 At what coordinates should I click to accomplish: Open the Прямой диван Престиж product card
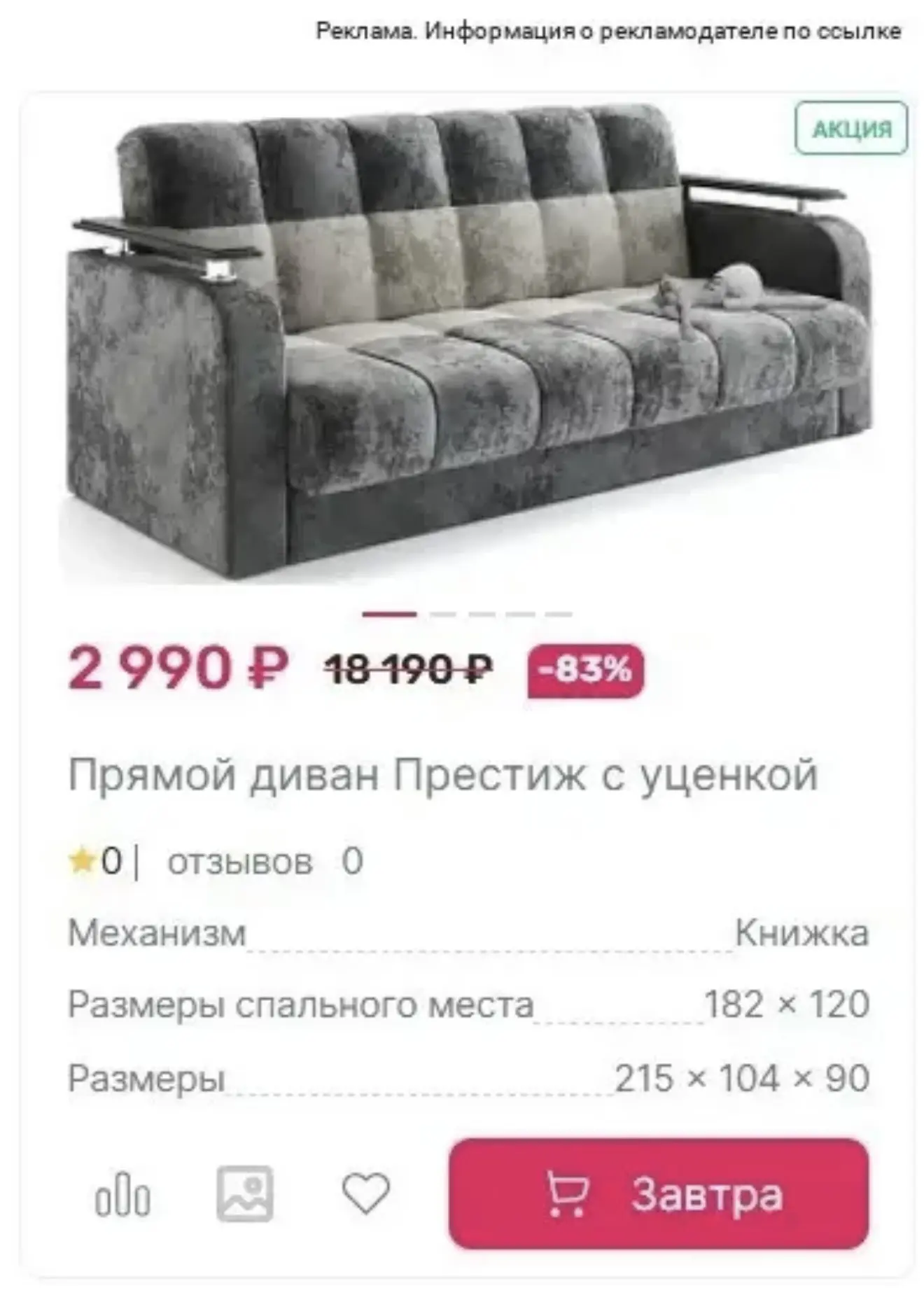[442, 775]
